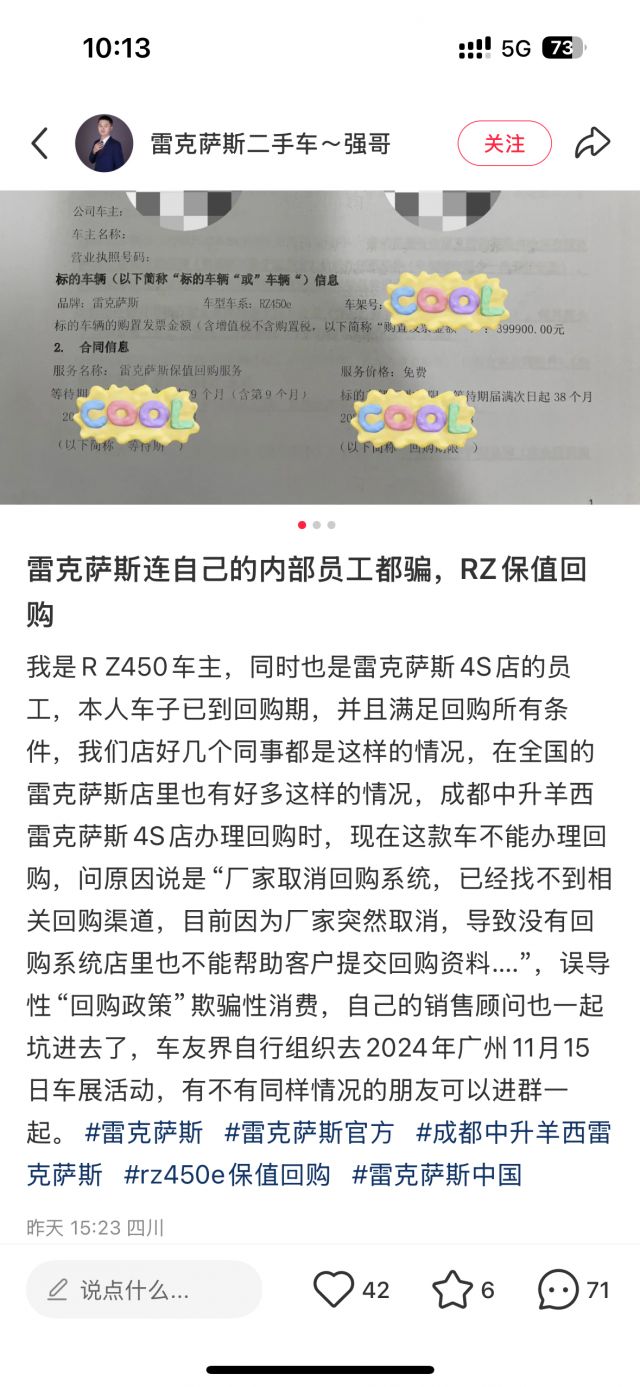This screenshot has width=640, height=1387.
Task: Share this post
Action: tap(592, 144)
